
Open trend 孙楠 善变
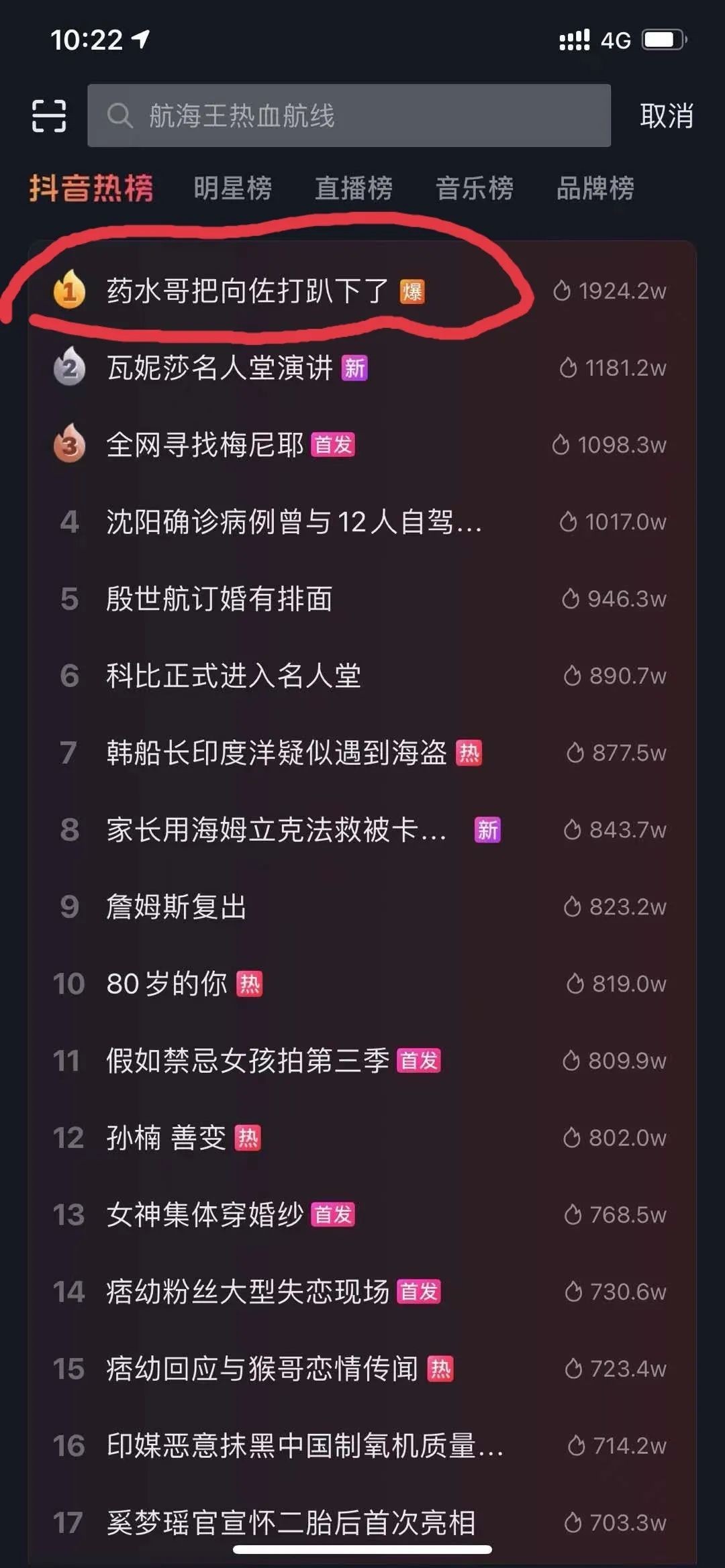click(166, 1138)
